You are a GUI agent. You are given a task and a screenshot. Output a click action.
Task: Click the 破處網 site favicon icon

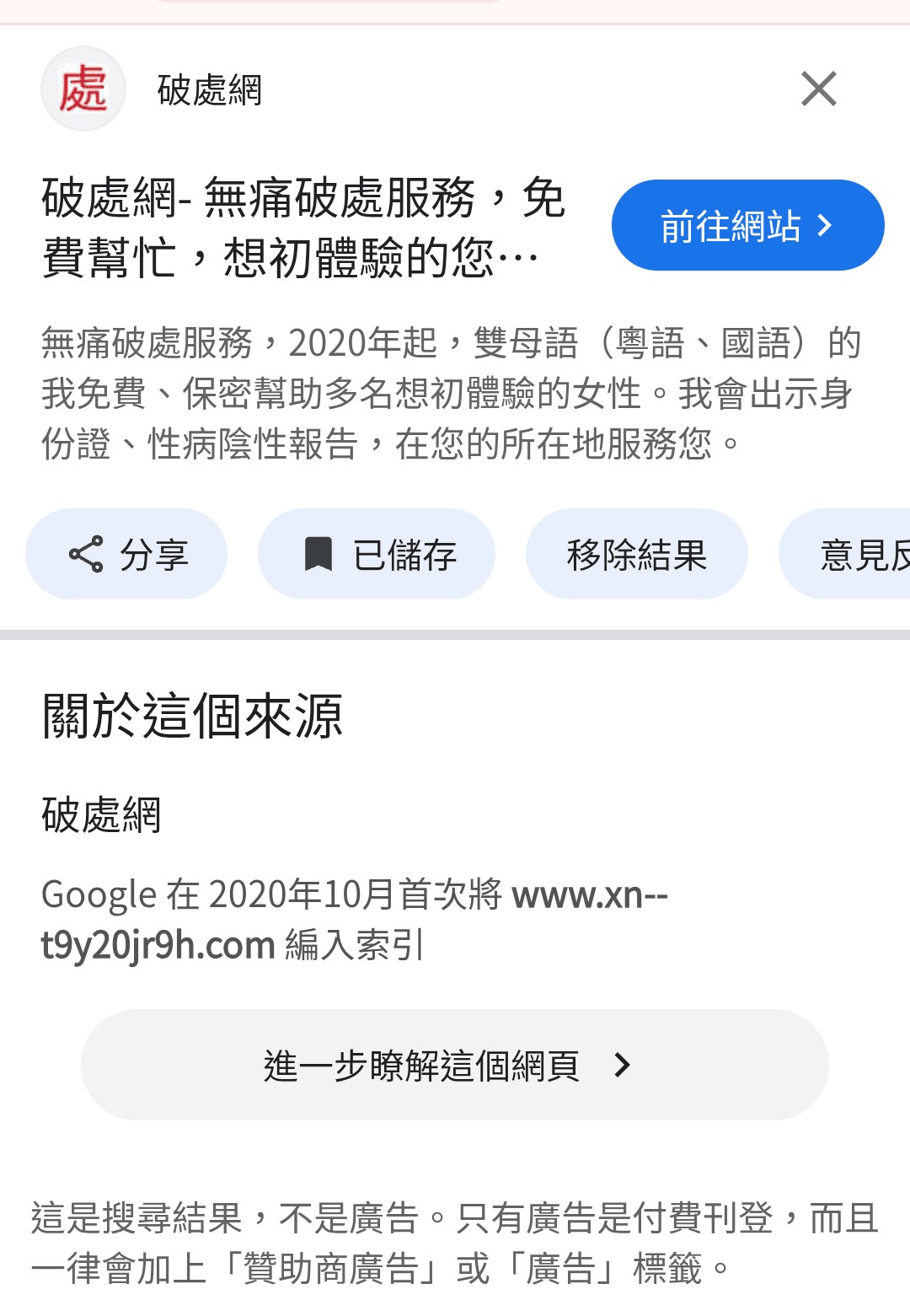pos(83,87)
